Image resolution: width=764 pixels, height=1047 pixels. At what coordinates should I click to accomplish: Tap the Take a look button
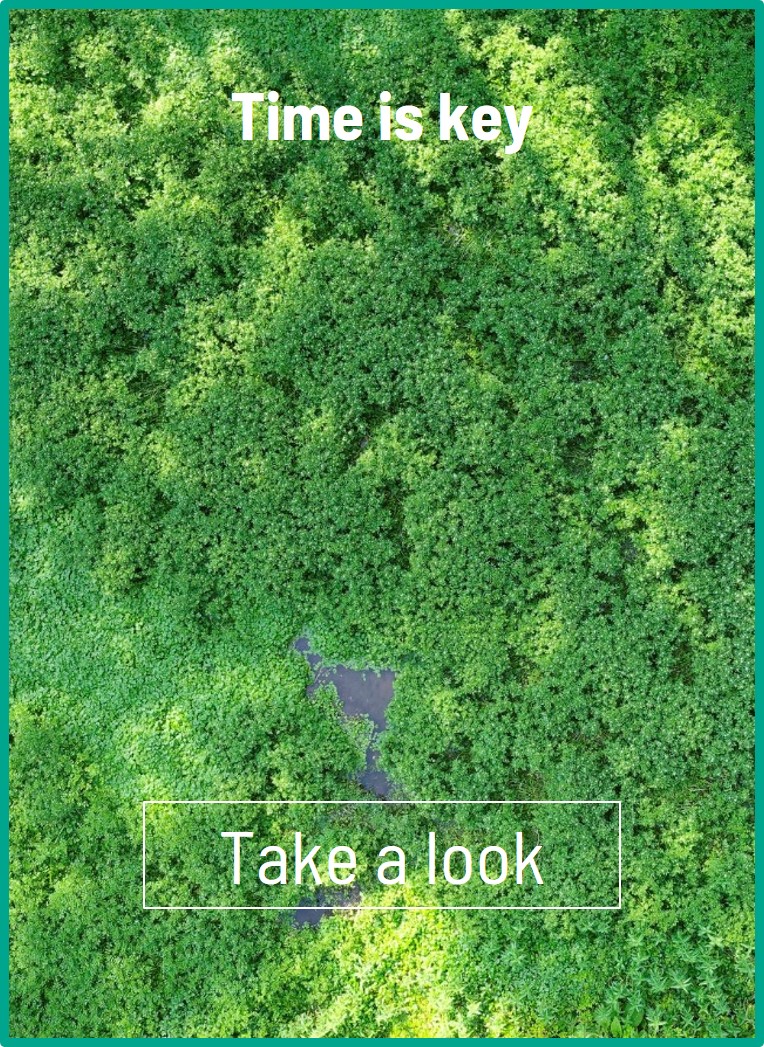382,855
